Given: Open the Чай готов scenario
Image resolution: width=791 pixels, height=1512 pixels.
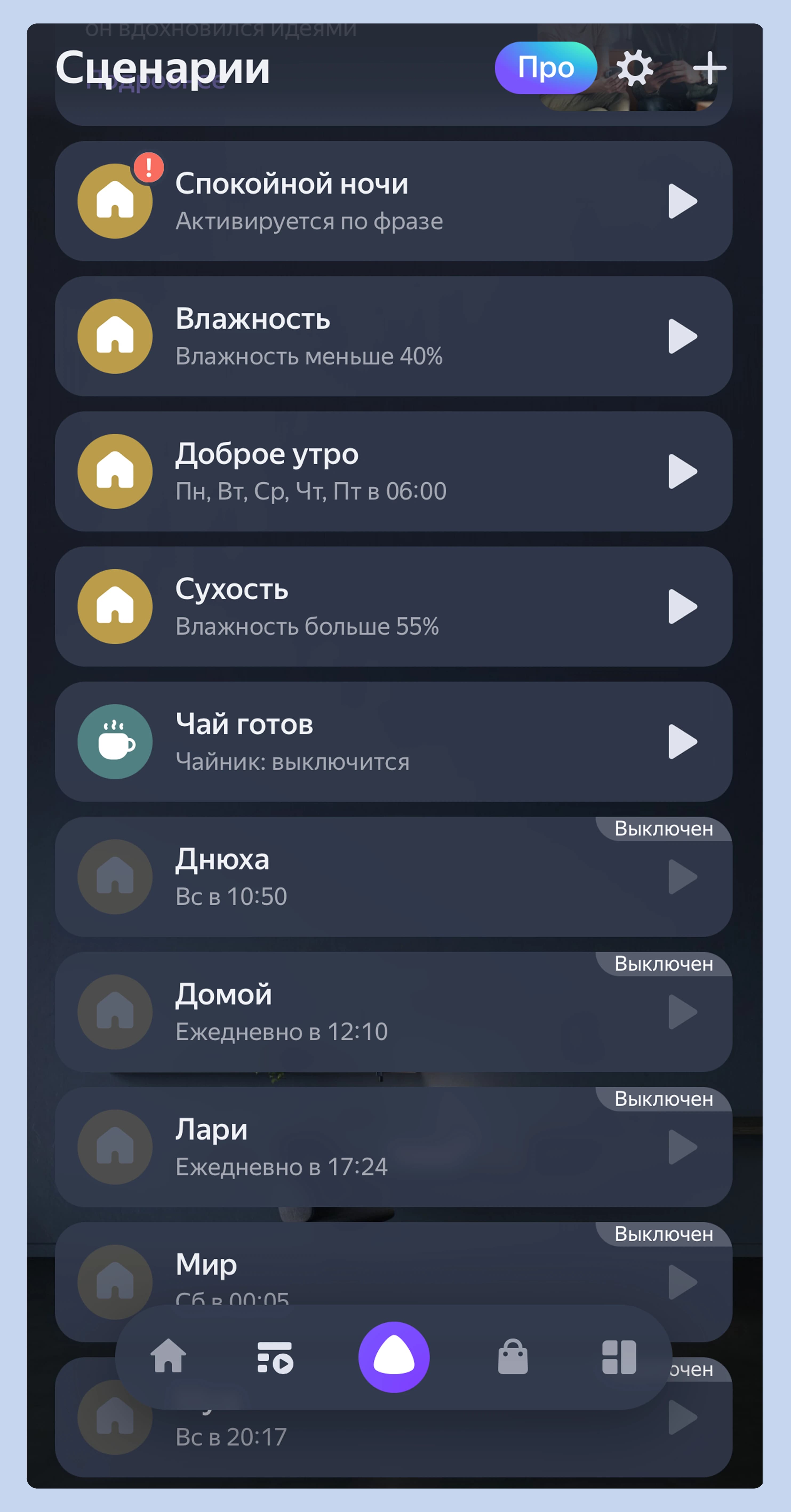Looking at the screenshot, I should (x=352, y=742).
